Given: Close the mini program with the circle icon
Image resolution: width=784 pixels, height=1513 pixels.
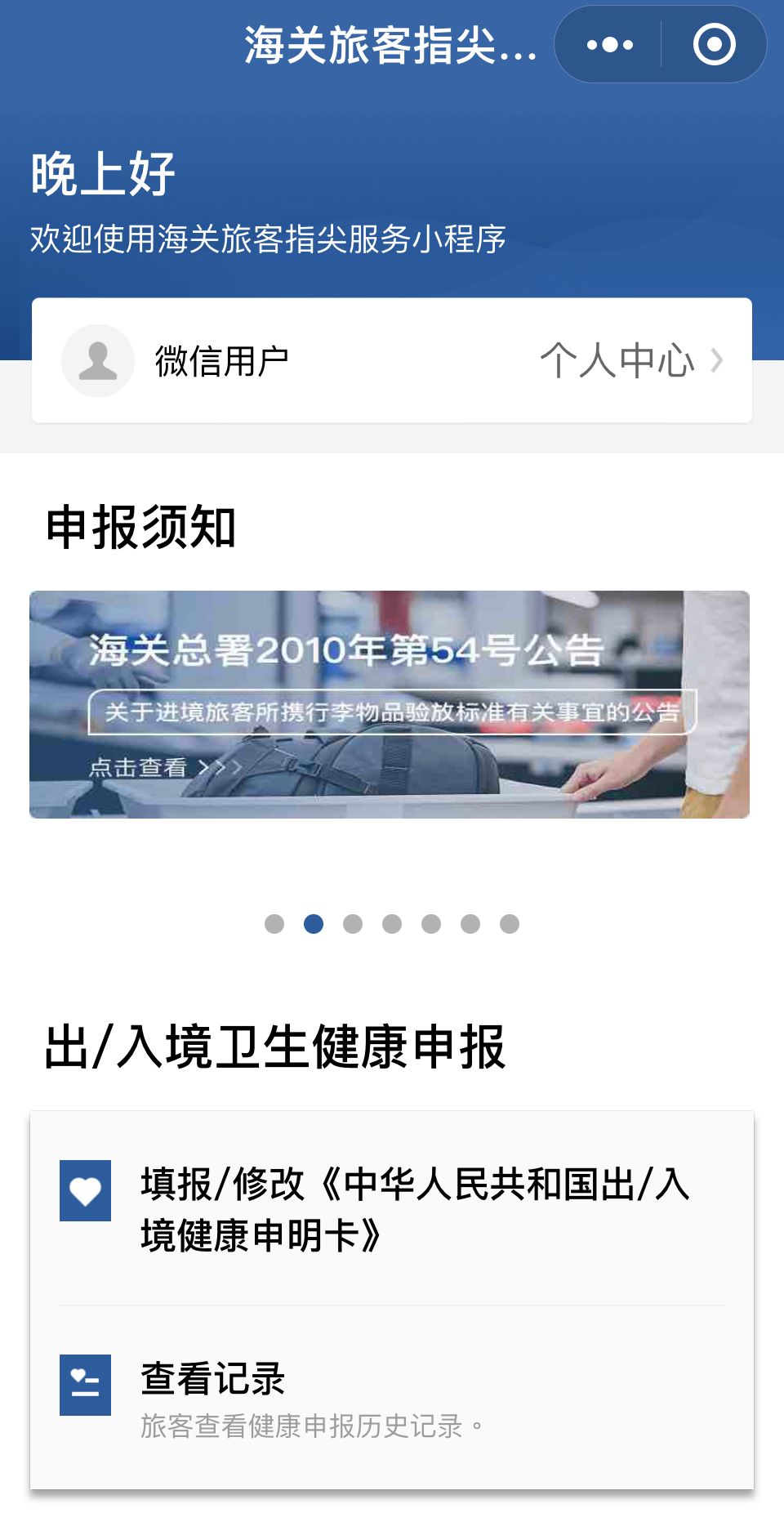Looking at the screenshot, I should (x=714, y=45).
